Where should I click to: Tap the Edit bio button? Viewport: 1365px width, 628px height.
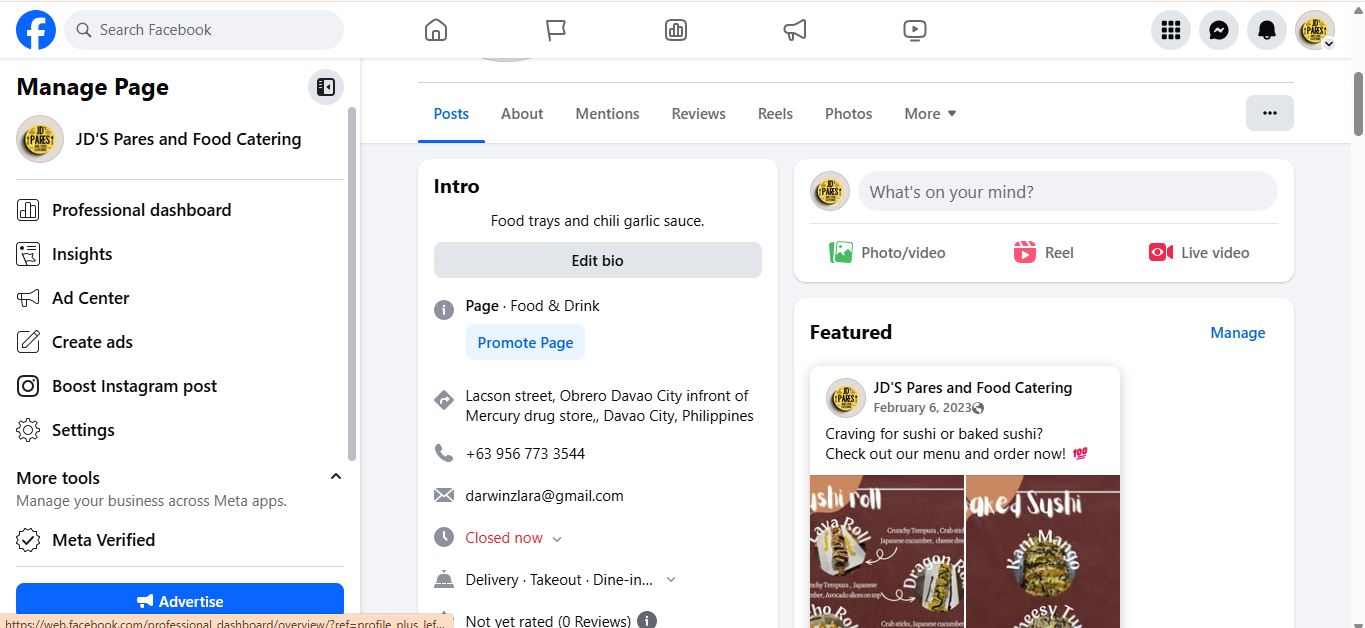pos(597,260)
